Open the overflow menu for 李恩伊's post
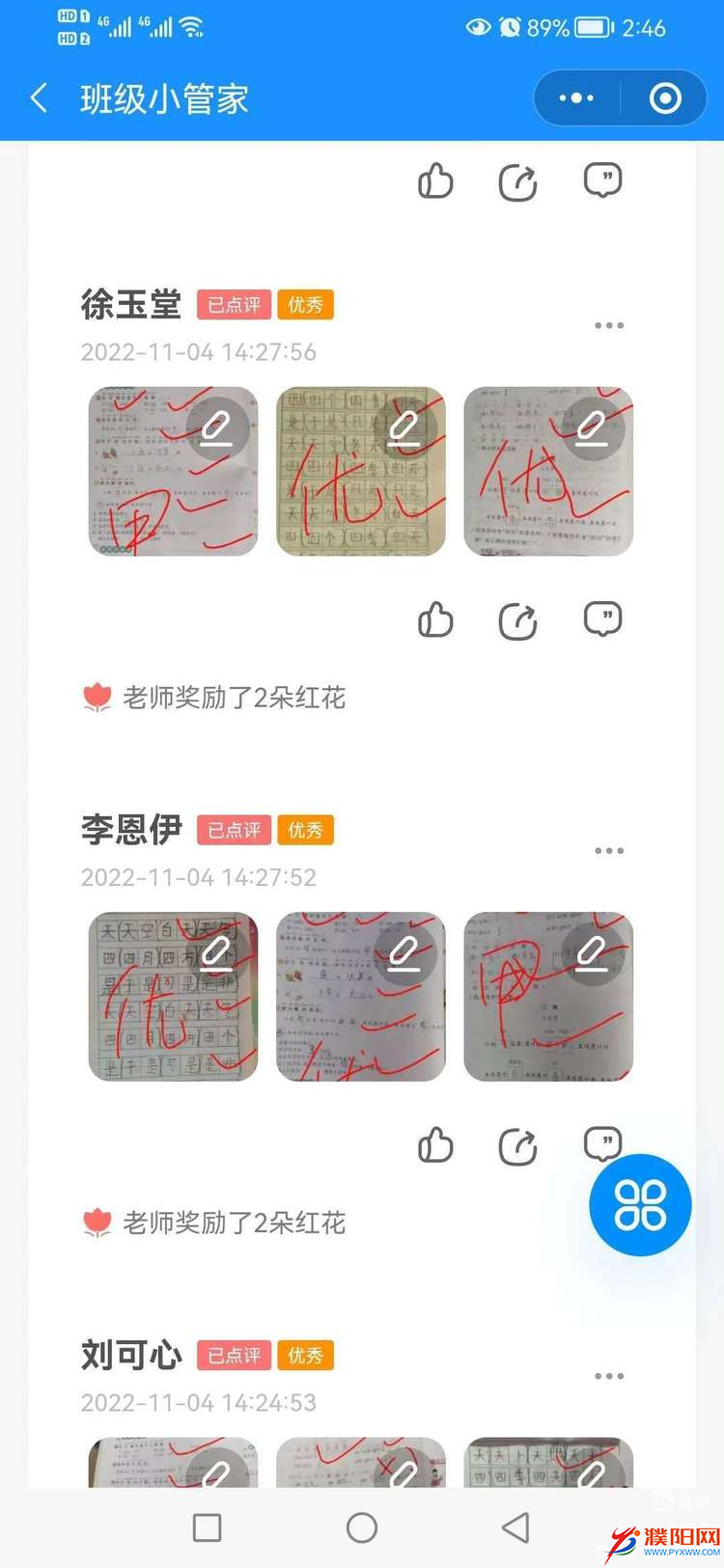724x1568 pixels. point(609,851)
